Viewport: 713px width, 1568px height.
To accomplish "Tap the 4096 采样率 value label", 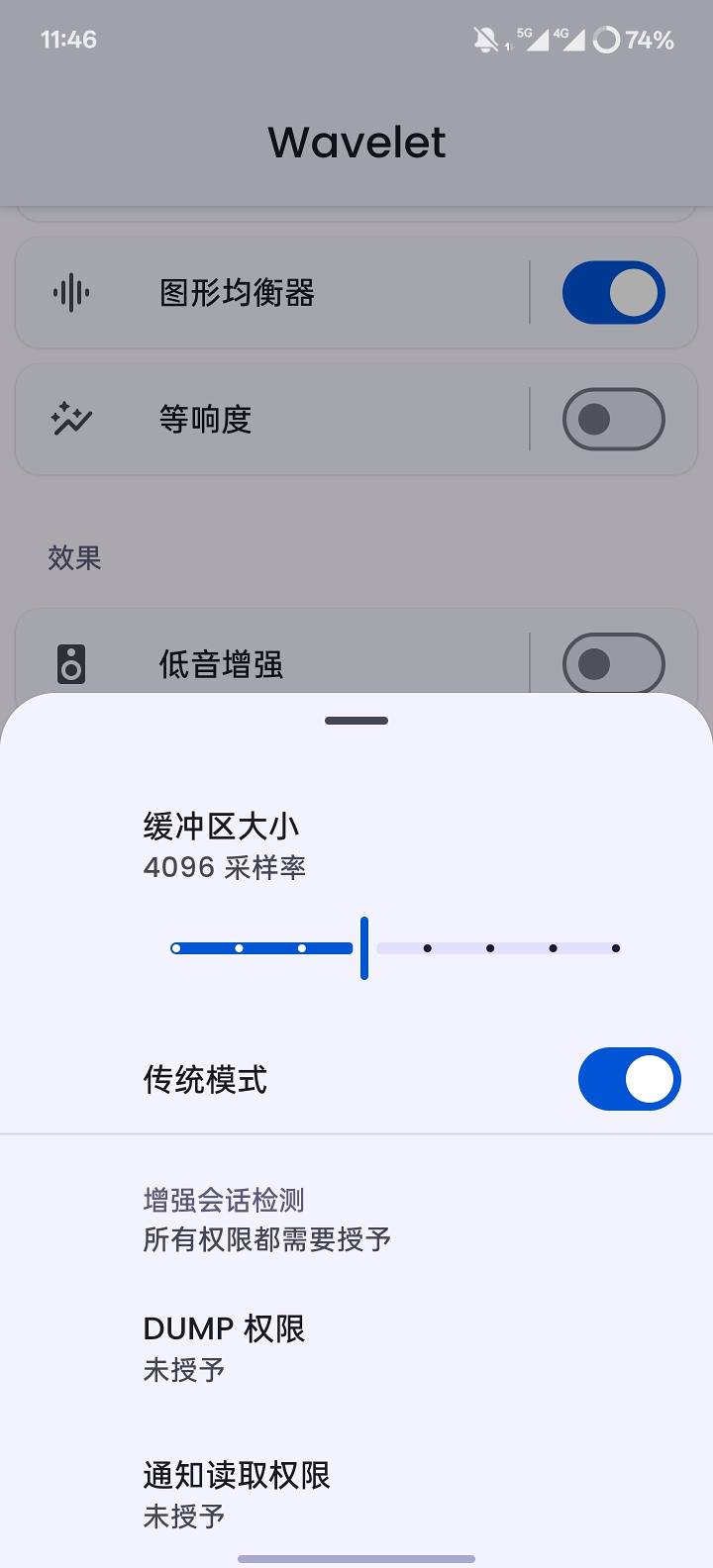I will [x=225, y=867].
